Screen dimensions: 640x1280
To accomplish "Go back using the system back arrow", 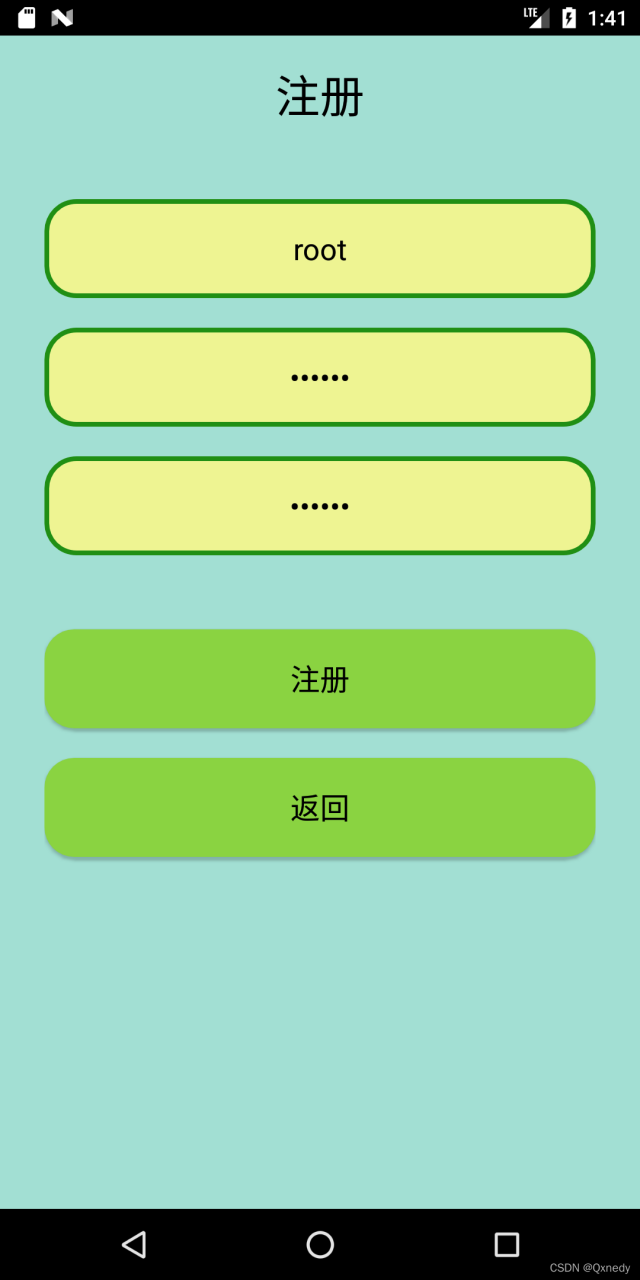I will coord(134,1244).
